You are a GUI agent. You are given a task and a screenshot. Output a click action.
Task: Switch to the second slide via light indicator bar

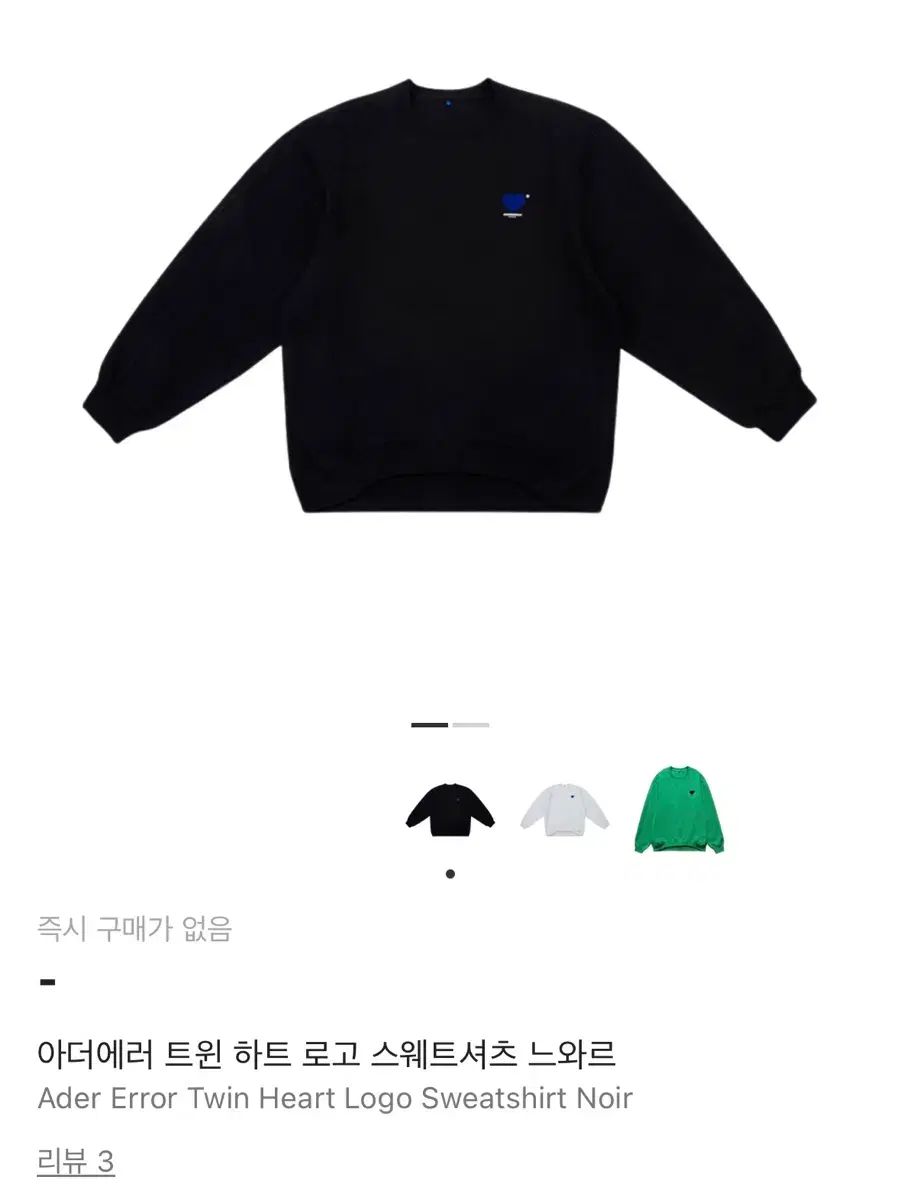click(x=471, y=725)
